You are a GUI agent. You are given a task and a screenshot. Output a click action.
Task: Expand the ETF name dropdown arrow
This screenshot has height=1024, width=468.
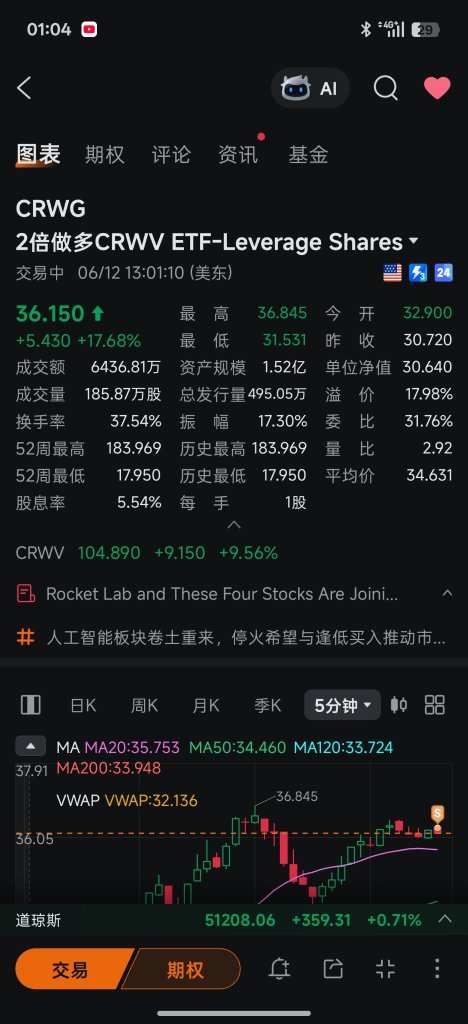(413, 242)
